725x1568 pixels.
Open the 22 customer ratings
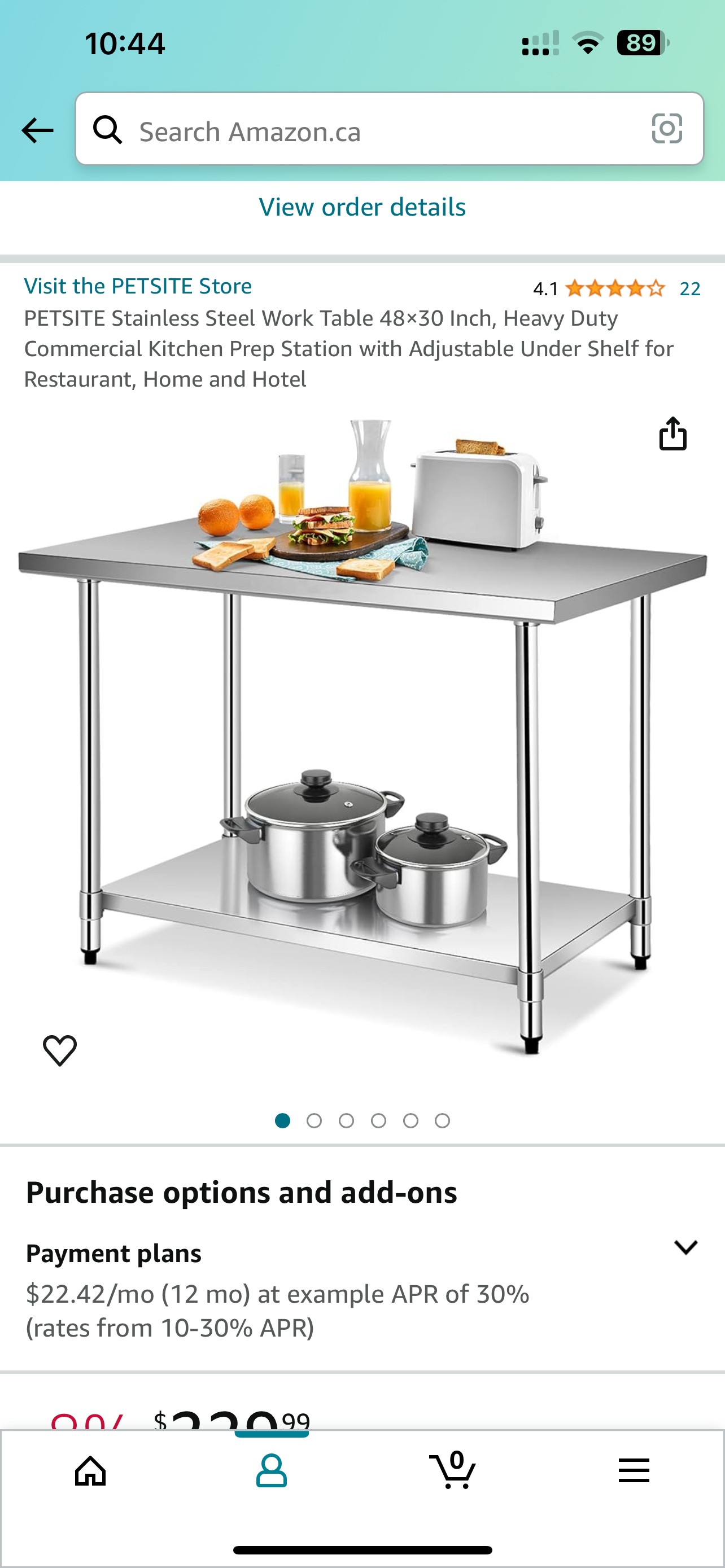689,288
